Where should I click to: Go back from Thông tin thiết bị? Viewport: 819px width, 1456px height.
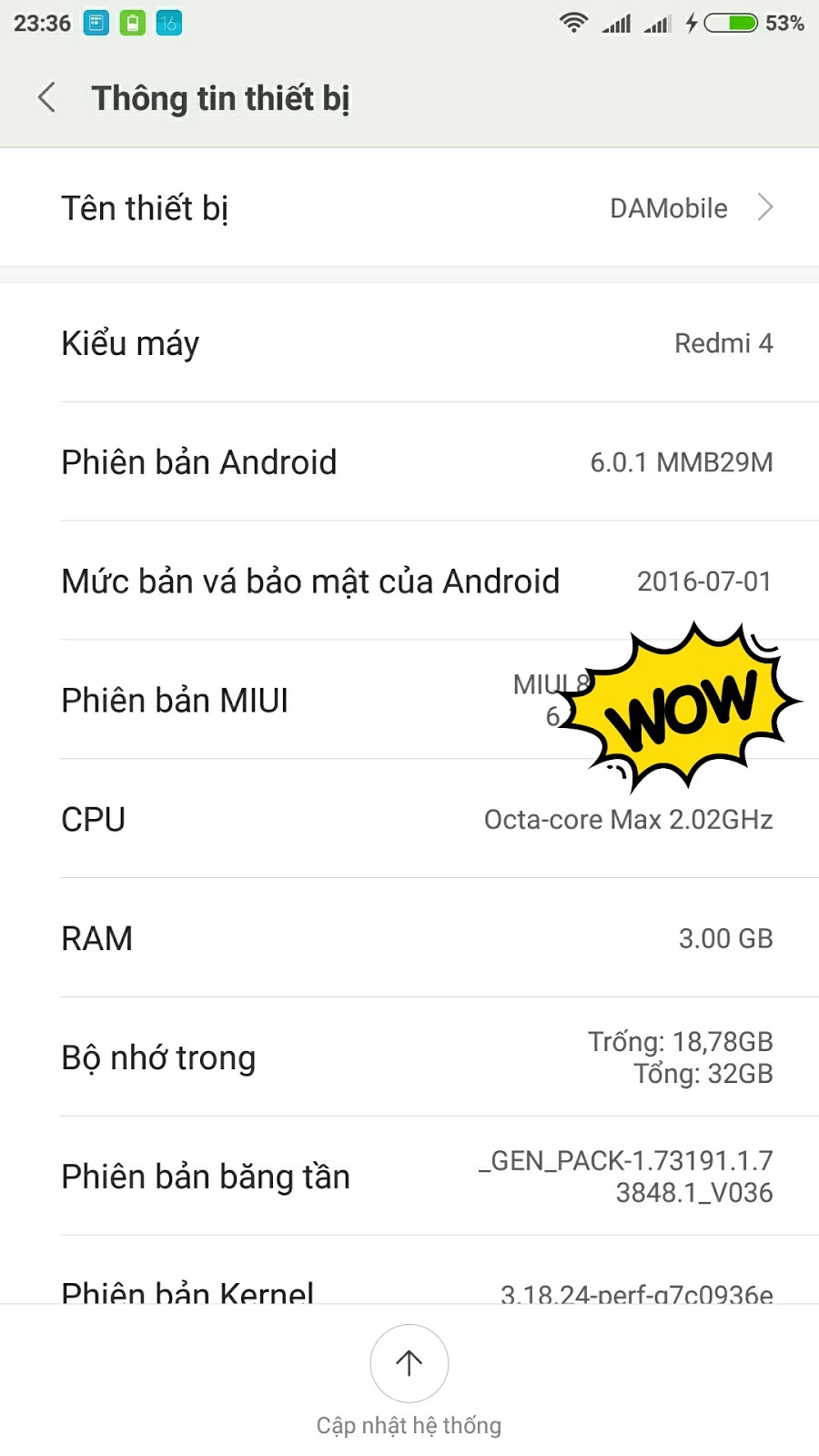coord(47,97)
